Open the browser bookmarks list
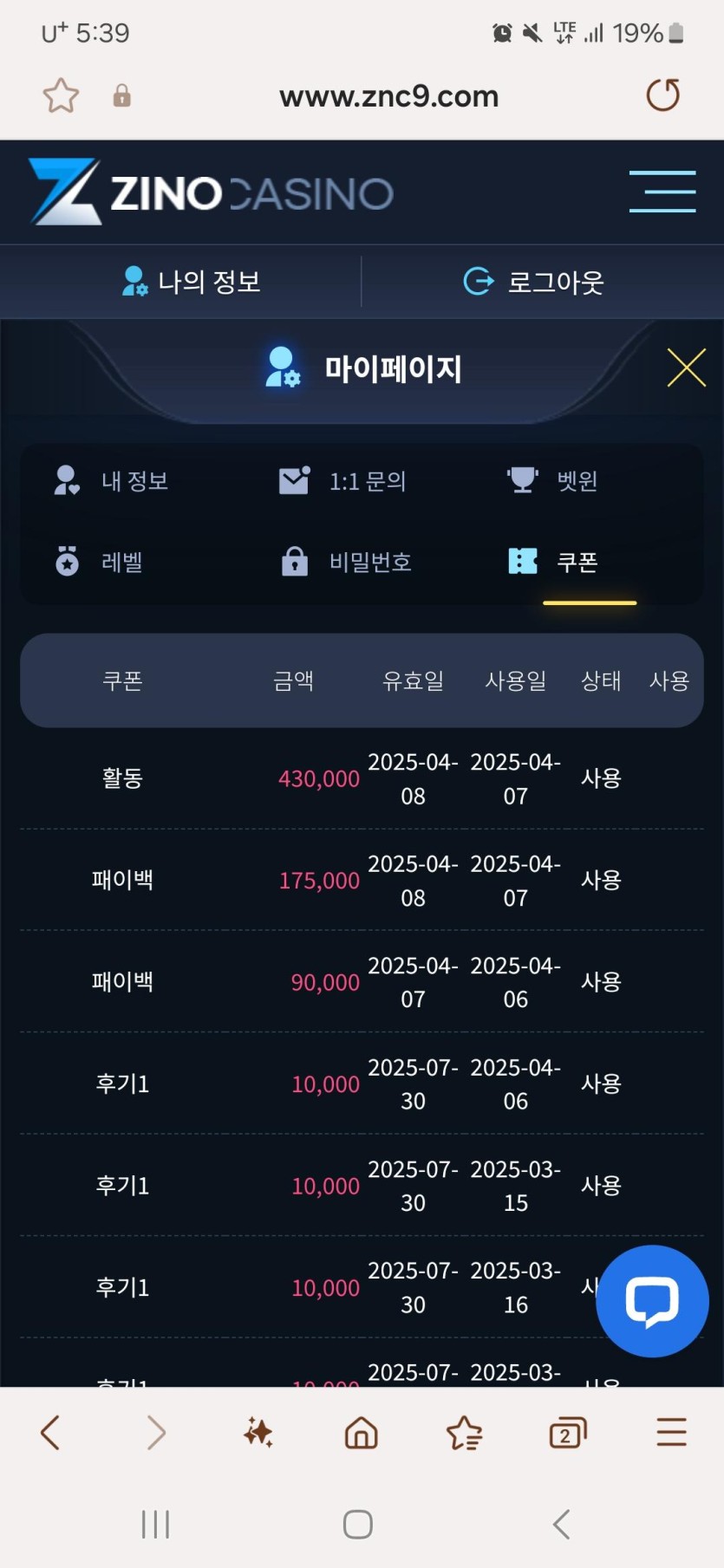The image size is (724, 1568). 464,1433
